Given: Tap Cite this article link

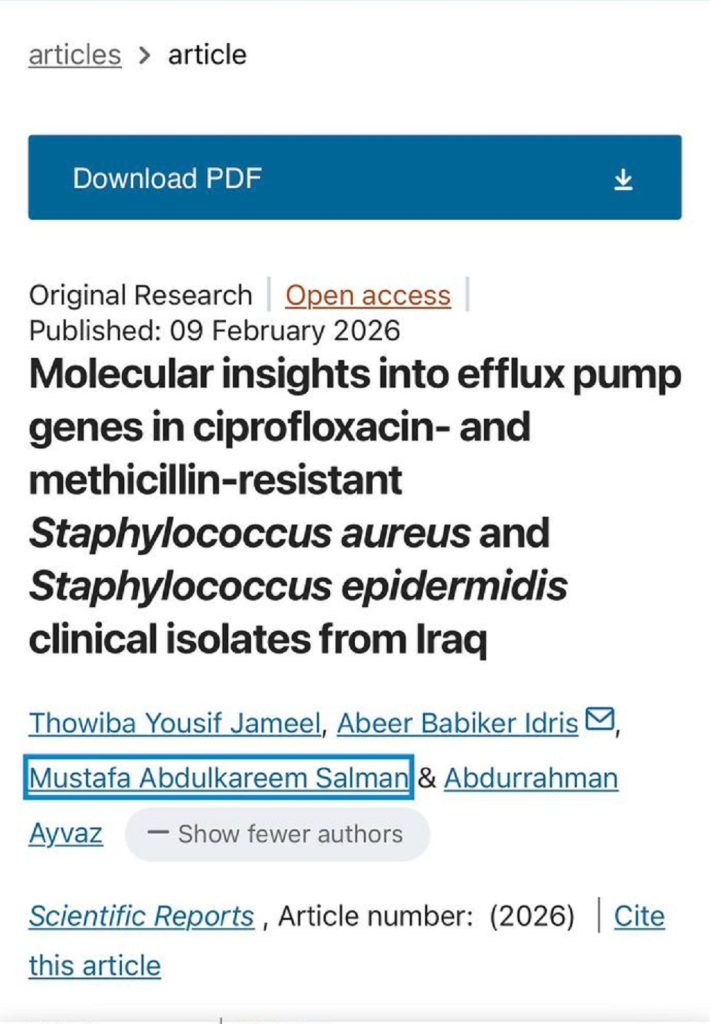Looking at the screenshot, I should pos(638,916).
